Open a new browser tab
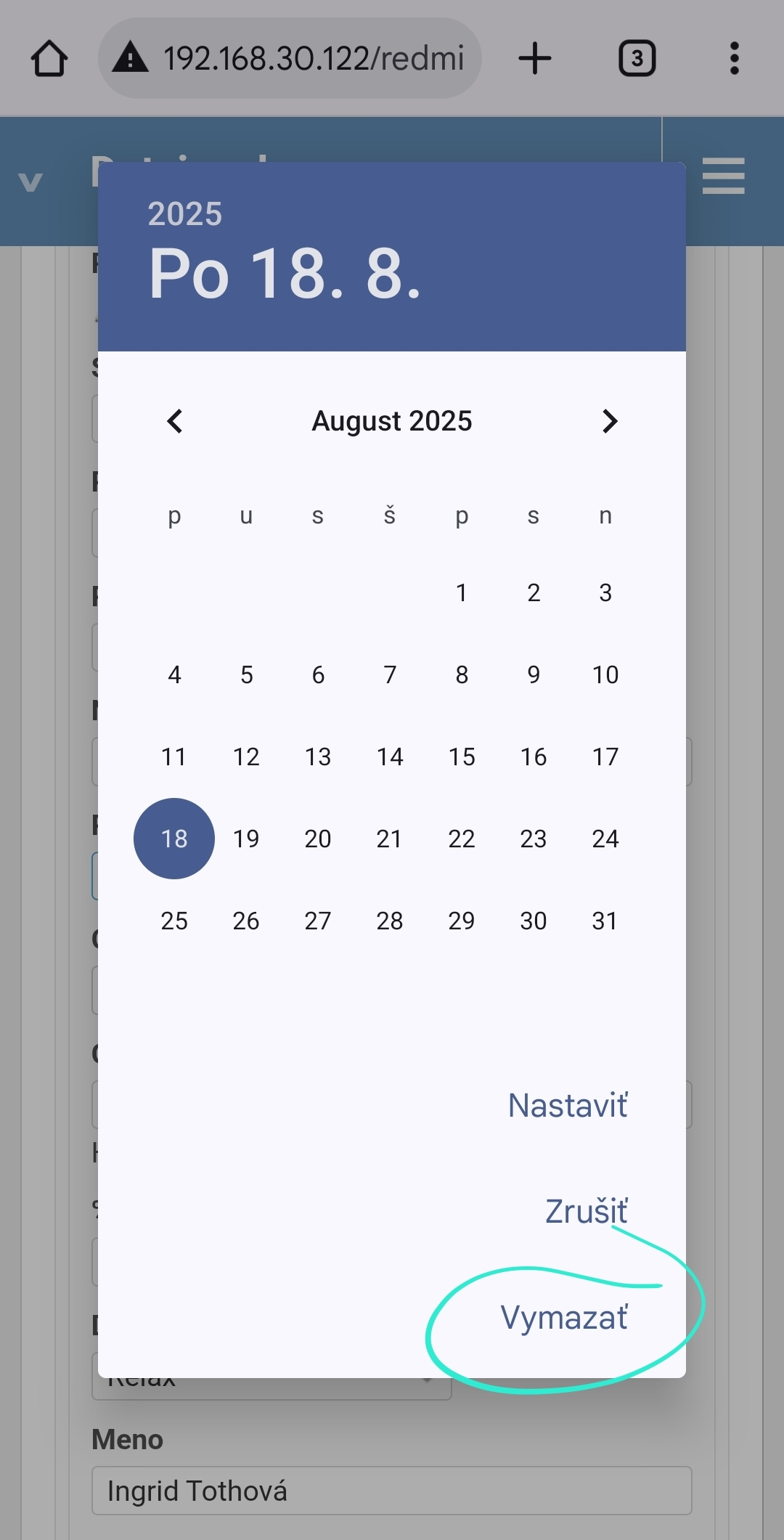 point(535,58)
